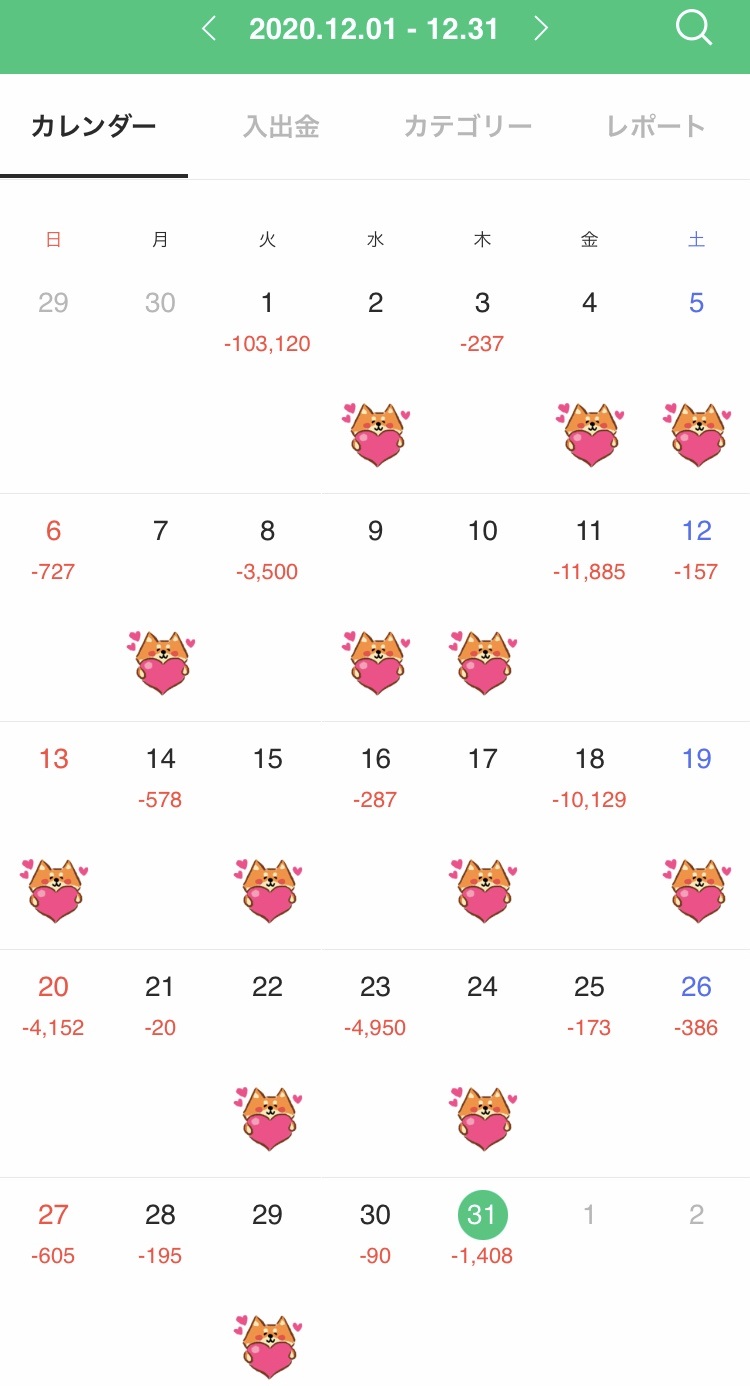Open the search magnifier

pos(693,28)
